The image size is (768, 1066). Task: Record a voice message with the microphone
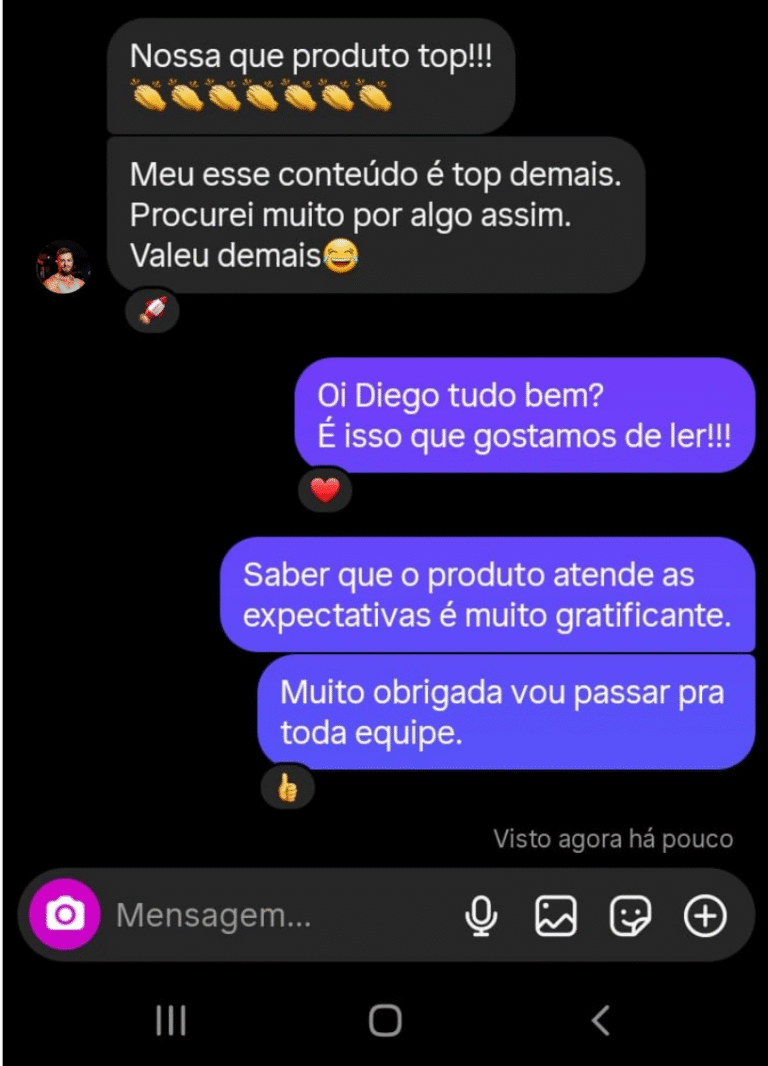[481, 915]
